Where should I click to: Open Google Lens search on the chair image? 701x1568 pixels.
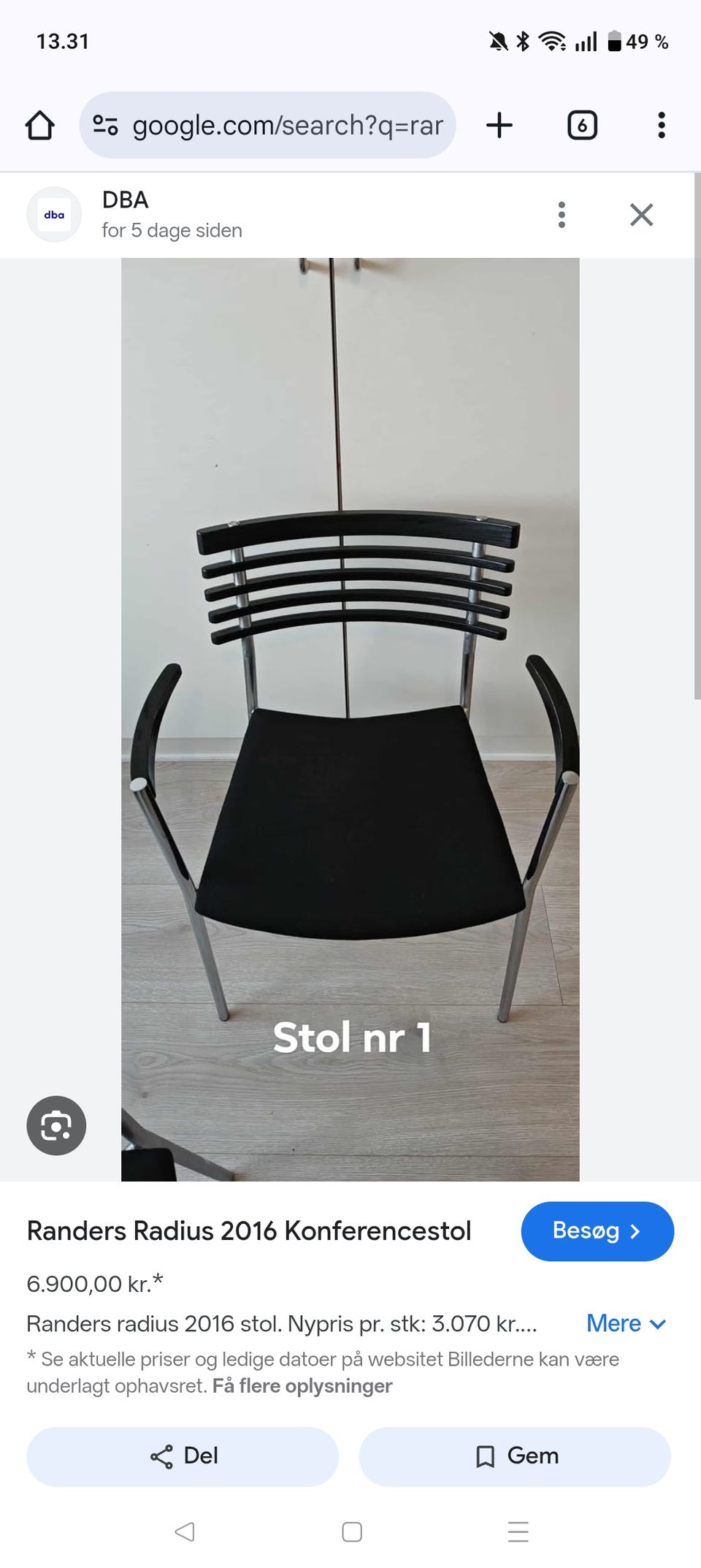click(x=56, y=1126)
